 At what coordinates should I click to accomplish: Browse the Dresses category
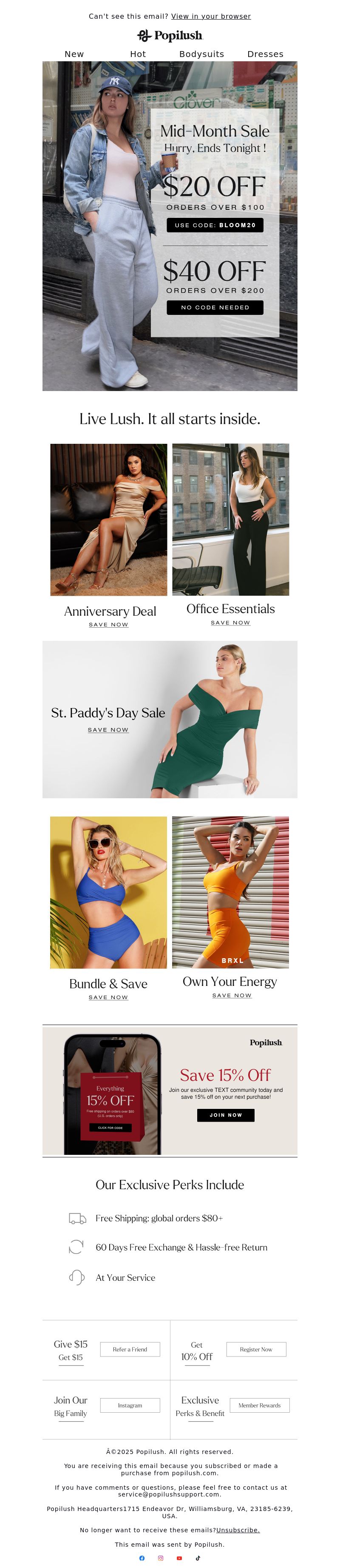click(265, 54)
